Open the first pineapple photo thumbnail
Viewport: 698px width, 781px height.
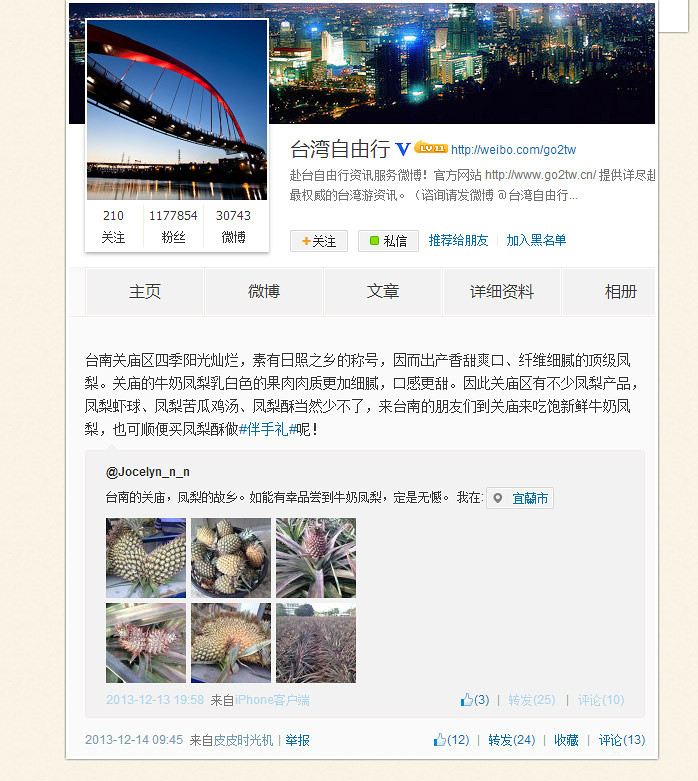pyautogui.click(x=146, y=558)
